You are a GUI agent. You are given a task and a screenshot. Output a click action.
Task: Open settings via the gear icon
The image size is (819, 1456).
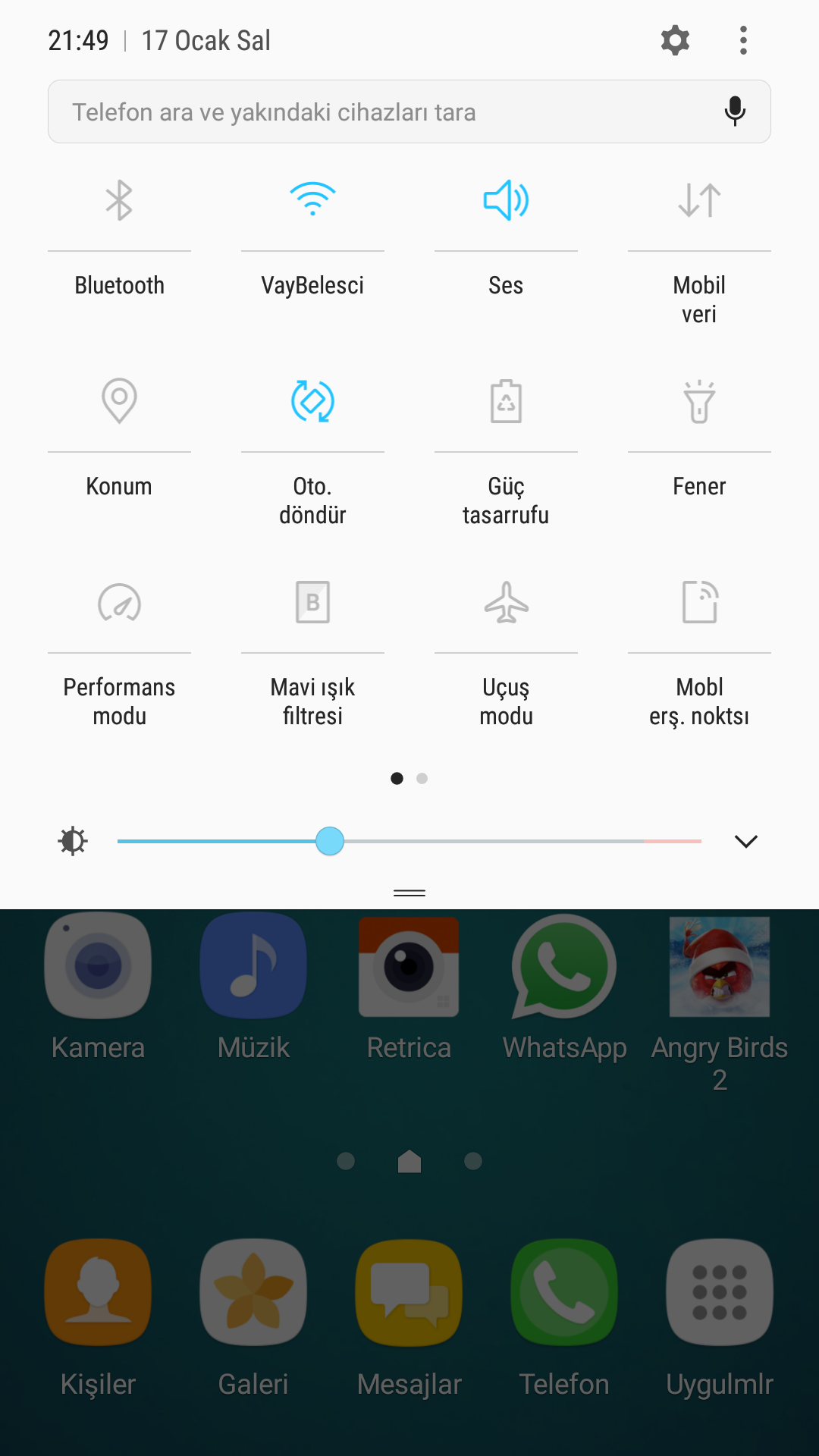[675, 40]
